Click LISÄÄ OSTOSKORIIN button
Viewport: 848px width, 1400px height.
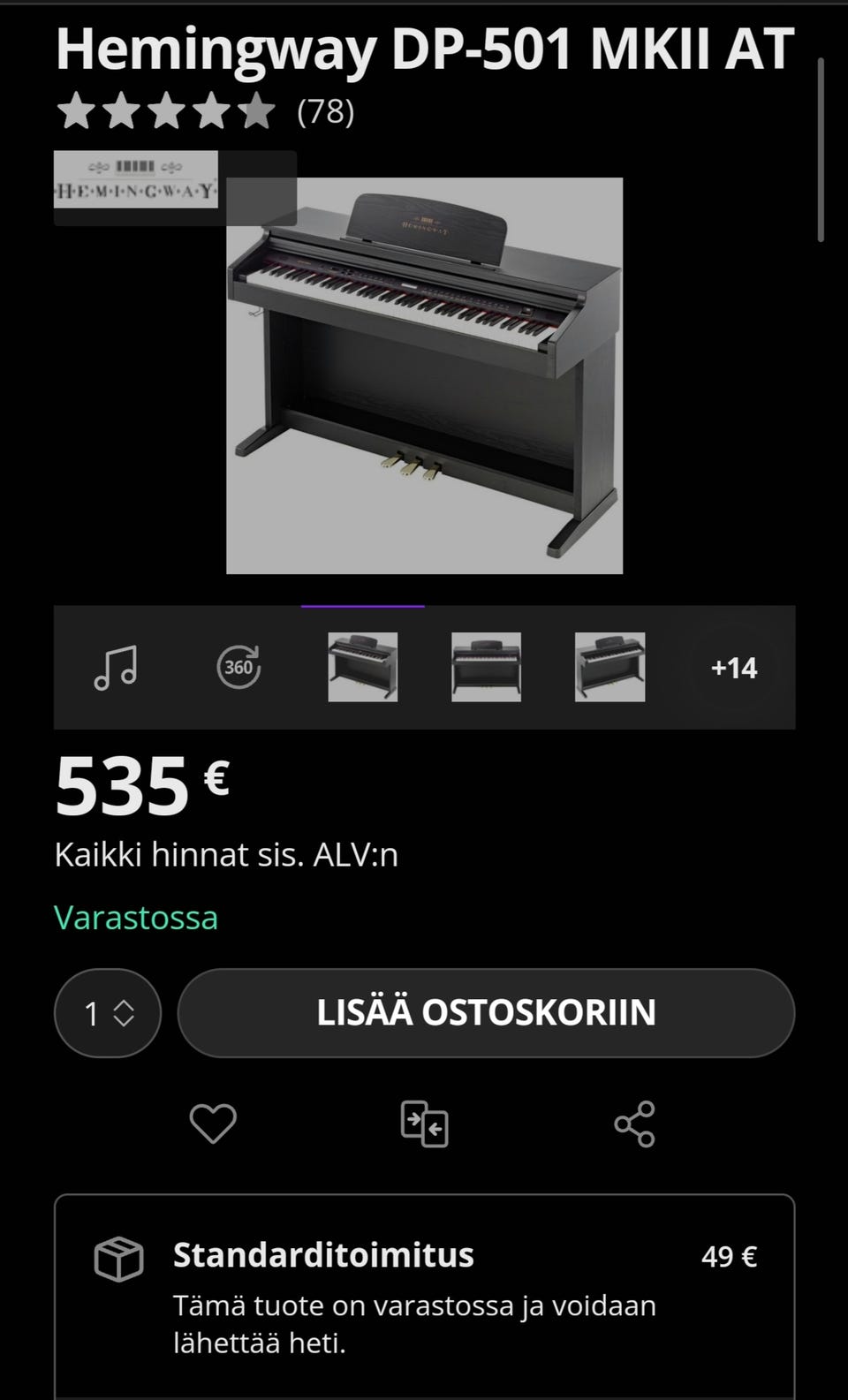486,1013
